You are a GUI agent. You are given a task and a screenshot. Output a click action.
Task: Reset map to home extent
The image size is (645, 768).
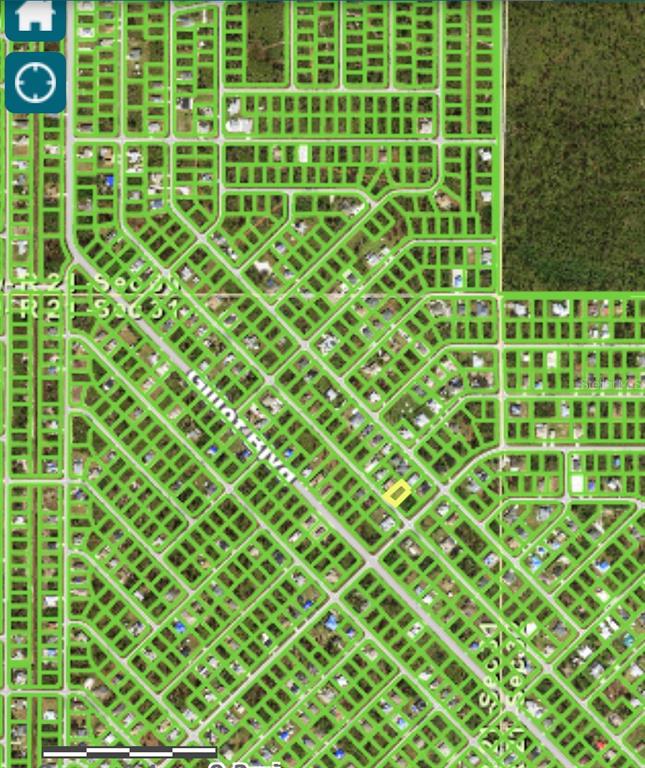pos(35,17)
